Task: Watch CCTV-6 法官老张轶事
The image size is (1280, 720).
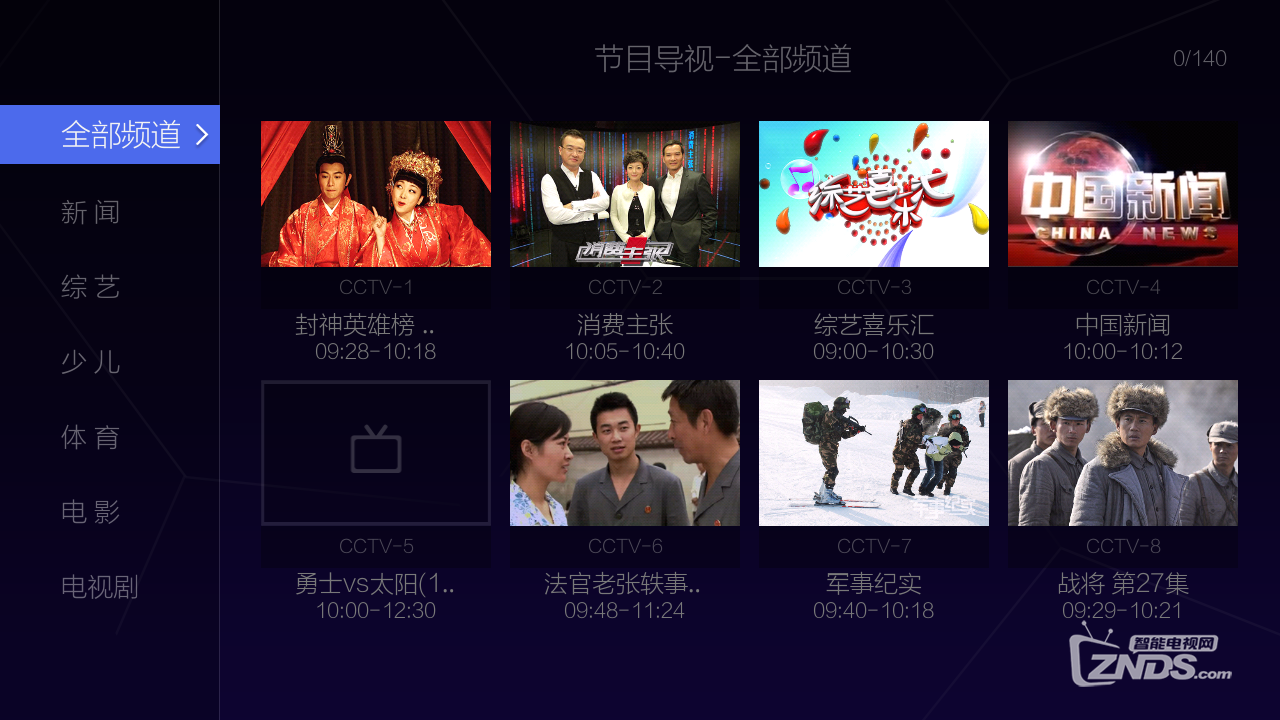Action: tap(625, 453)
